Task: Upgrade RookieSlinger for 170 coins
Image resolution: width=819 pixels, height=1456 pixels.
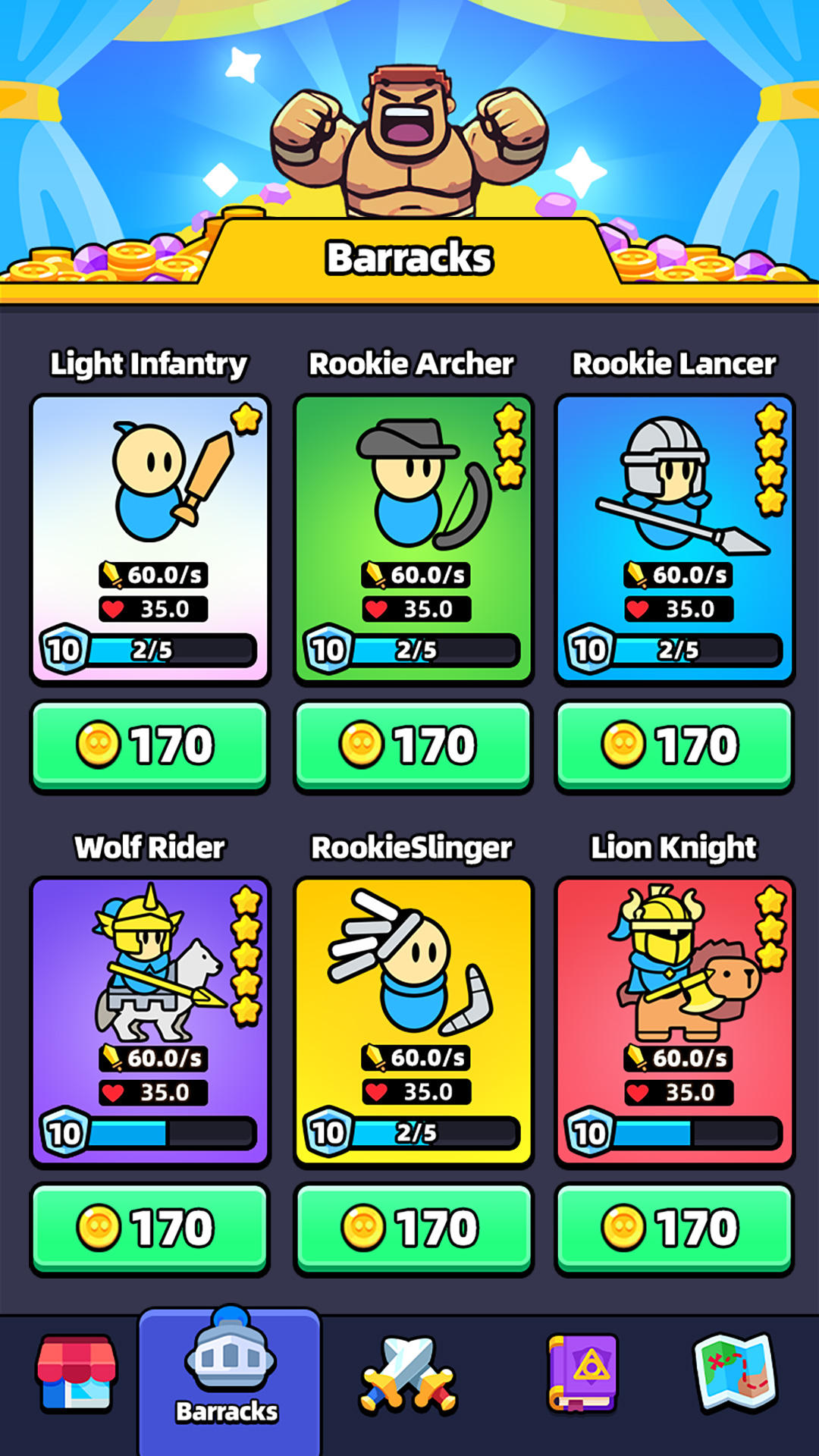Action: pyautogui.click(x=413, y=1228)
